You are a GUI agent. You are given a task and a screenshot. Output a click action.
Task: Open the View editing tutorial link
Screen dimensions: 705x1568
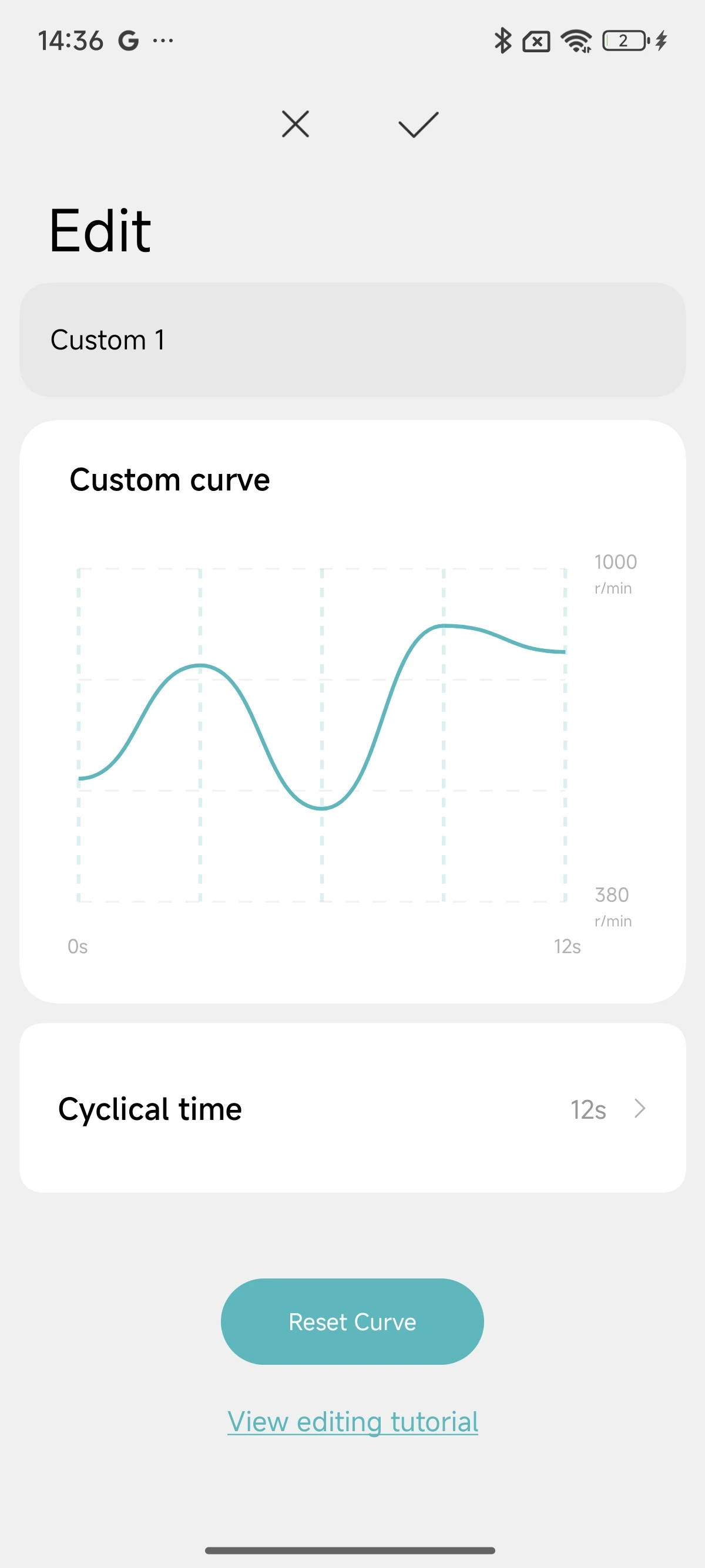point(352,1422)
